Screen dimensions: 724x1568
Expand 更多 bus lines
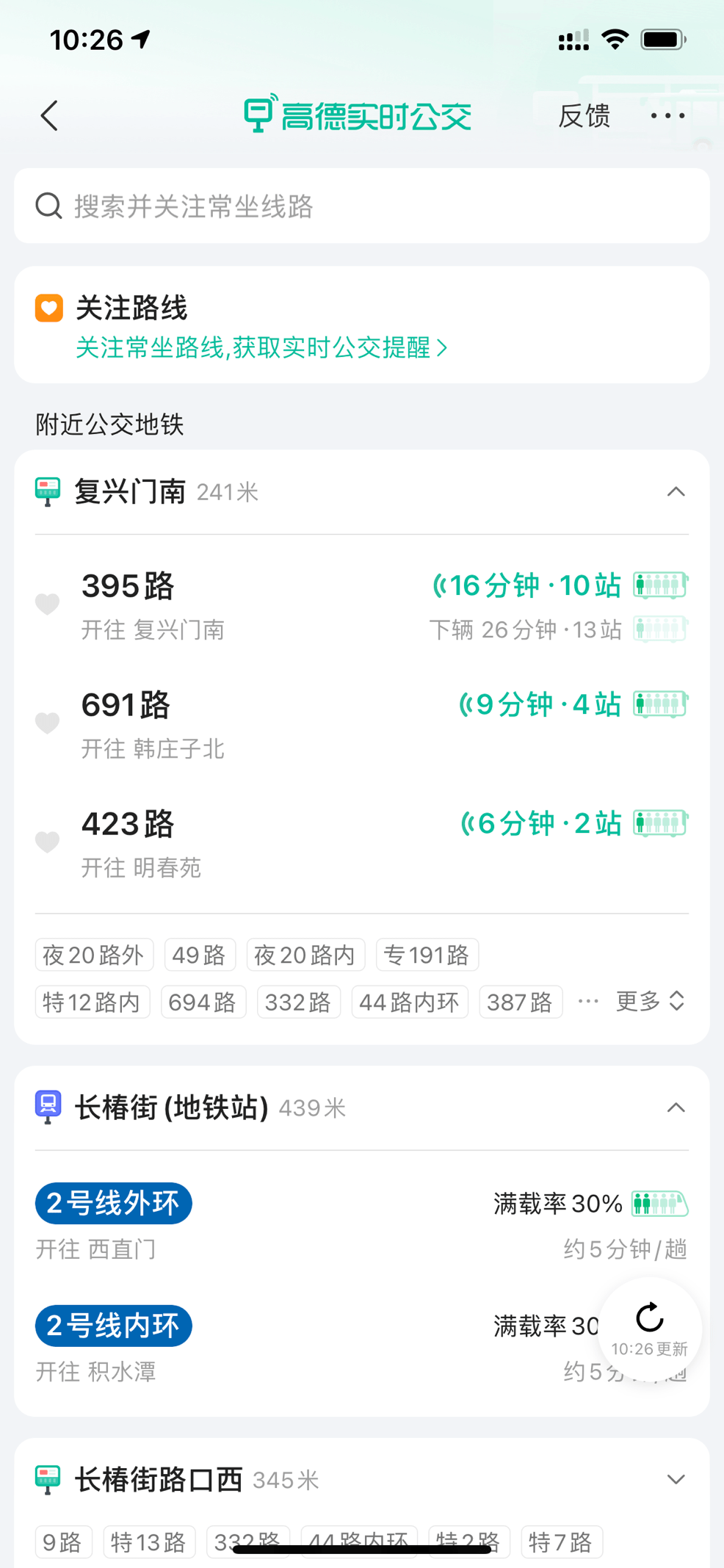coord(651,1001)
